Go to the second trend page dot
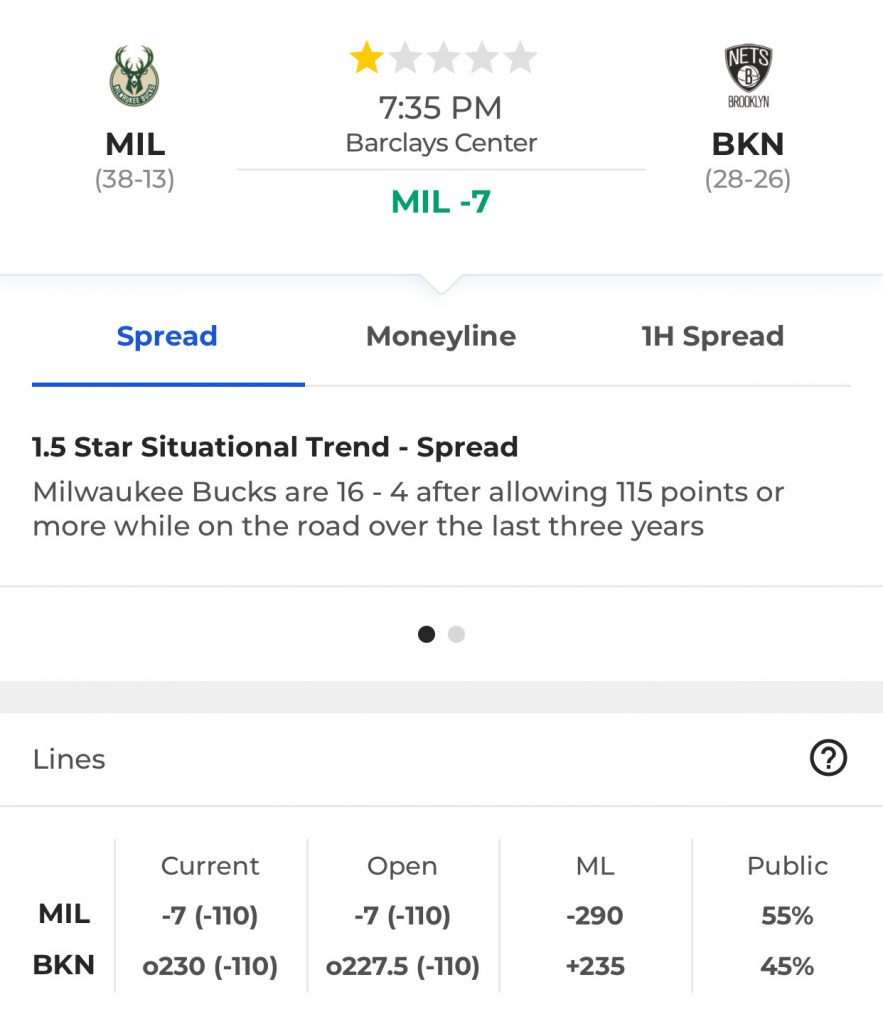This screenshot has width=883, height=1024. (457, 634)
